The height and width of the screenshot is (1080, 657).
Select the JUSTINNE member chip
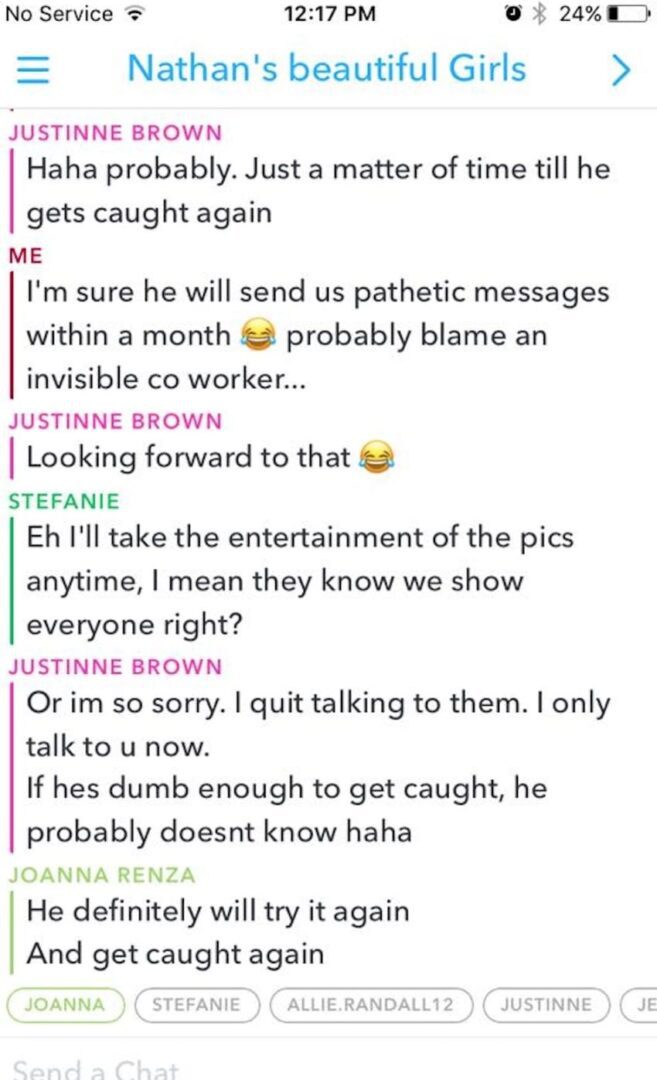click(x=546, y=1005)
